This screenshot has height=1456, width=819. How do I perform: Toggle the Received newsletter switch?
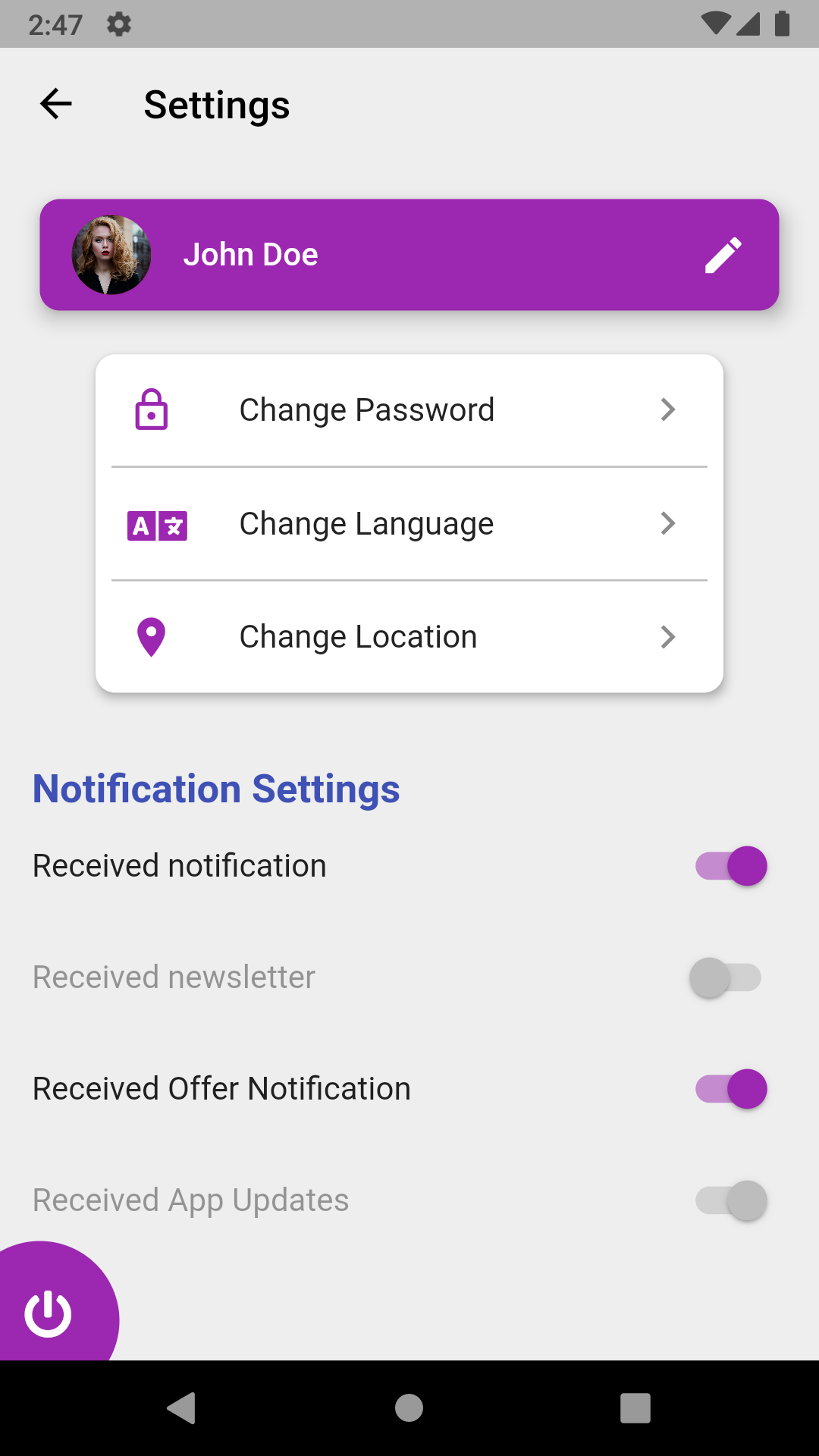click(x=725, y=977)
